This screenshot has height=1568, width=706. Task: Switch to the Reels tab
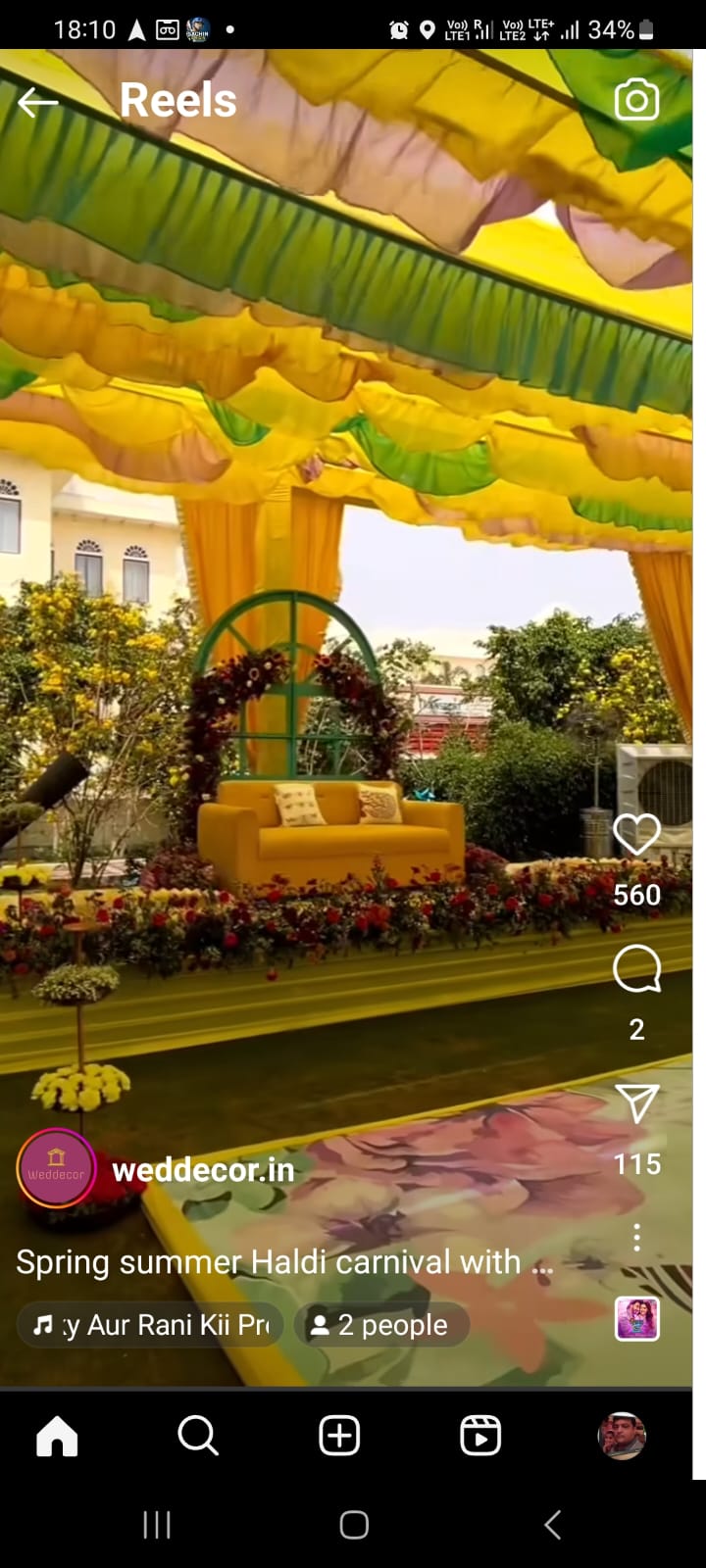point(480,1437)
